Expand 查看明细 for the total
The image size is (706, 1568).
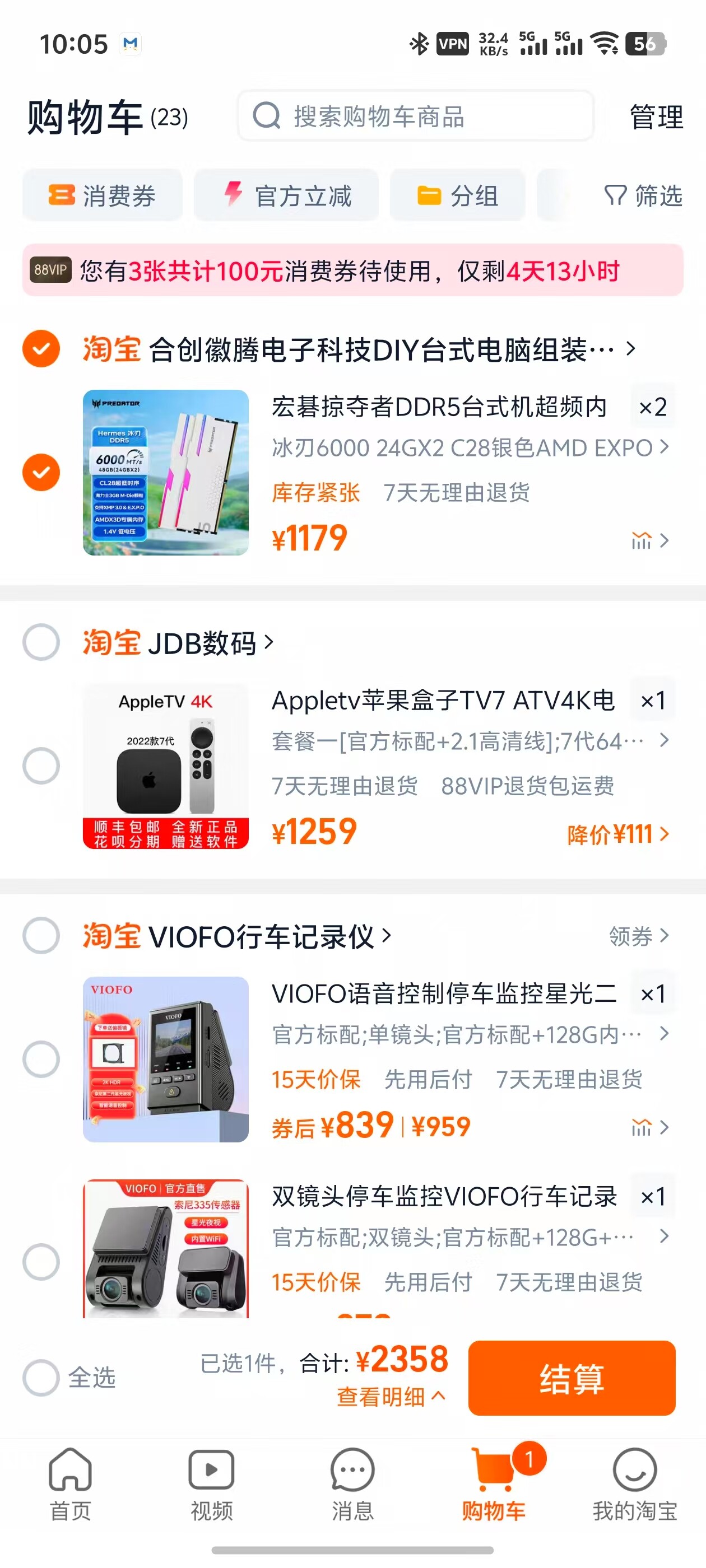391,1396
